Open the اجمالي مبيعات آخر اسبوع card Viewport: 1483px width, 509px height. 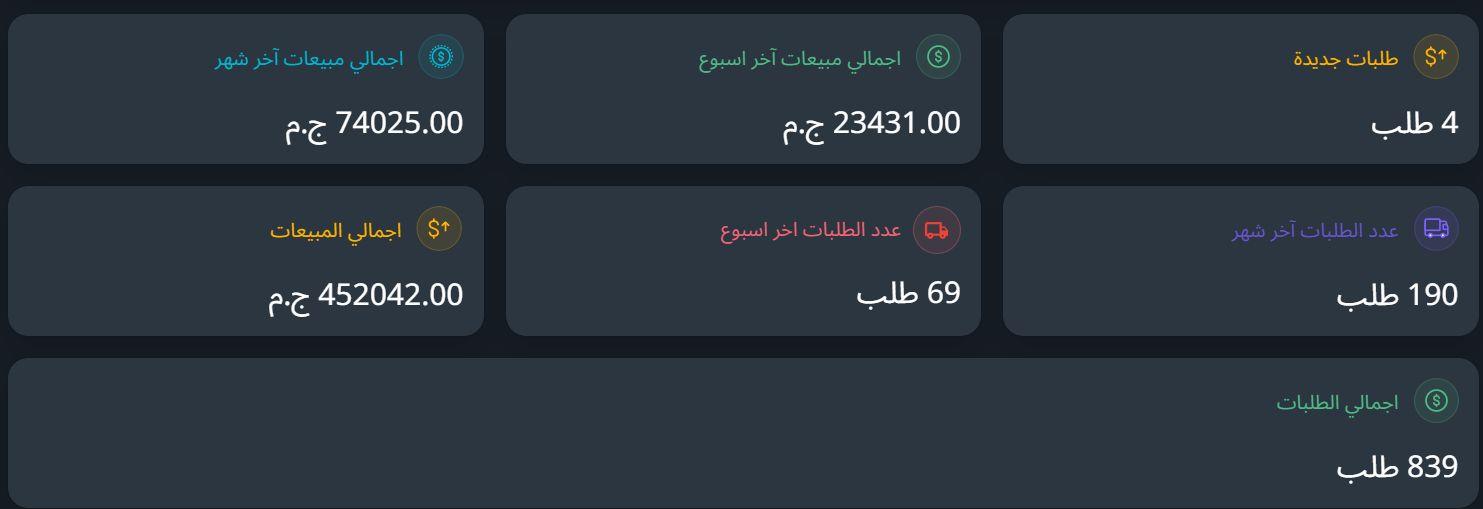tap(743, 89)
